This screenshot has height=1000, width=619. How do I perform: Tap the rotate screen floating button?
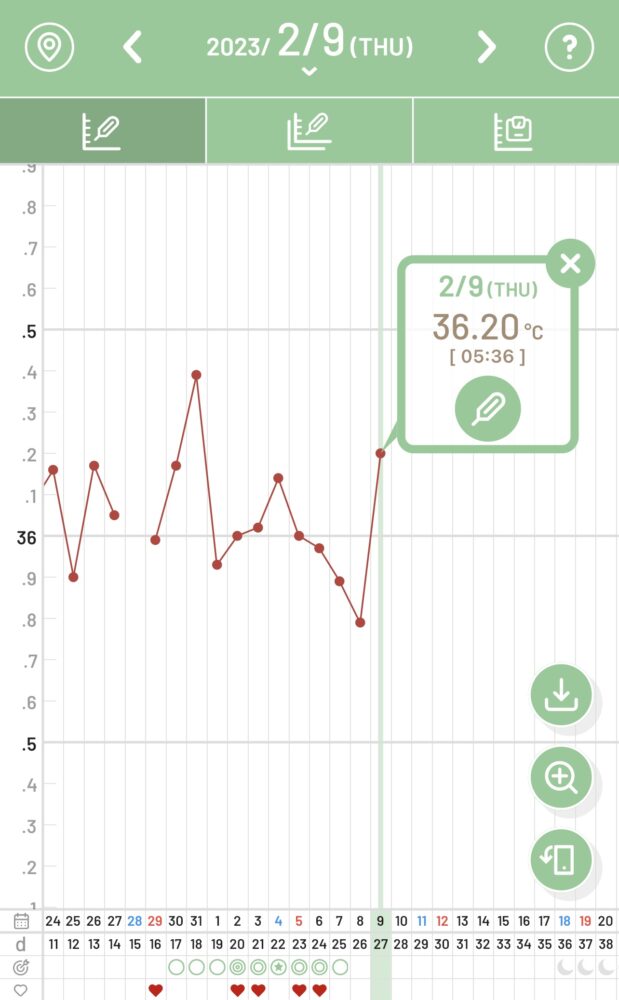pos(561,860)
